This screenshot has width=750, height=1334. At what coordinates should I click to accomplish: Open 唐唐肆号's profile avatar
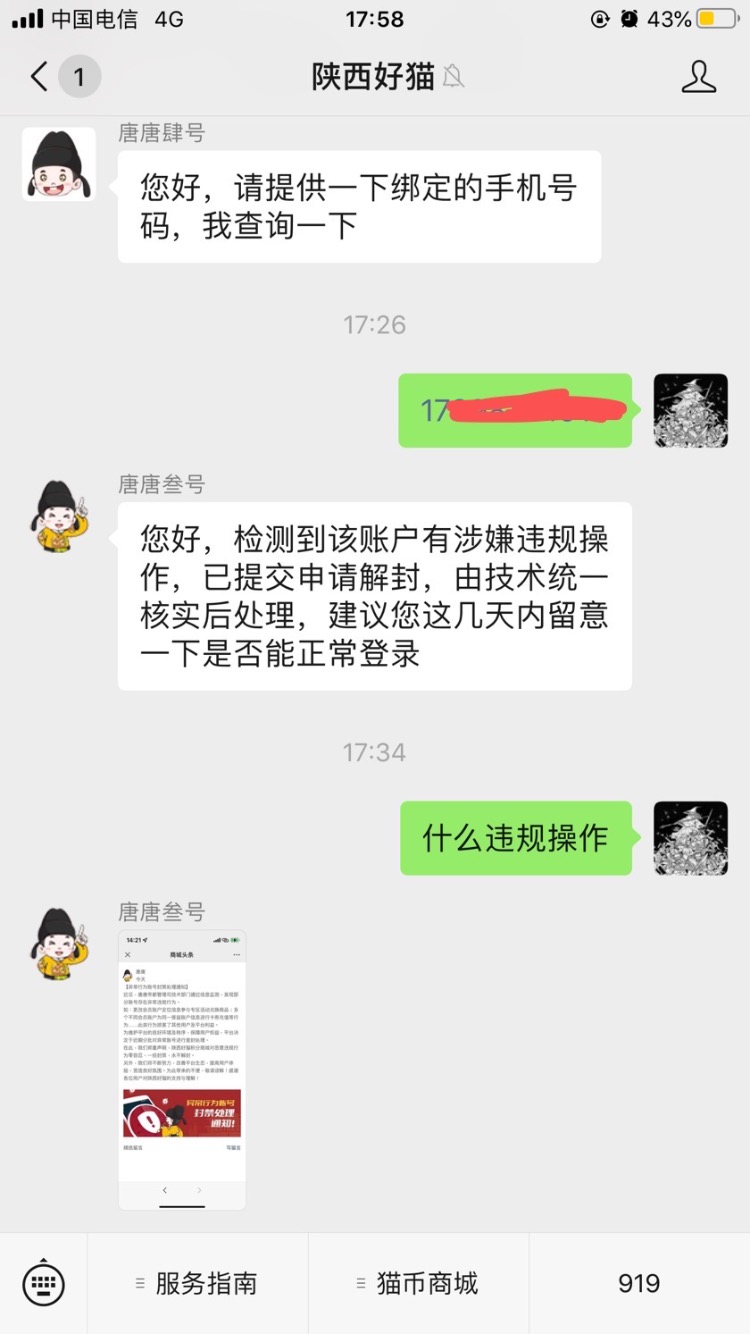57,165
